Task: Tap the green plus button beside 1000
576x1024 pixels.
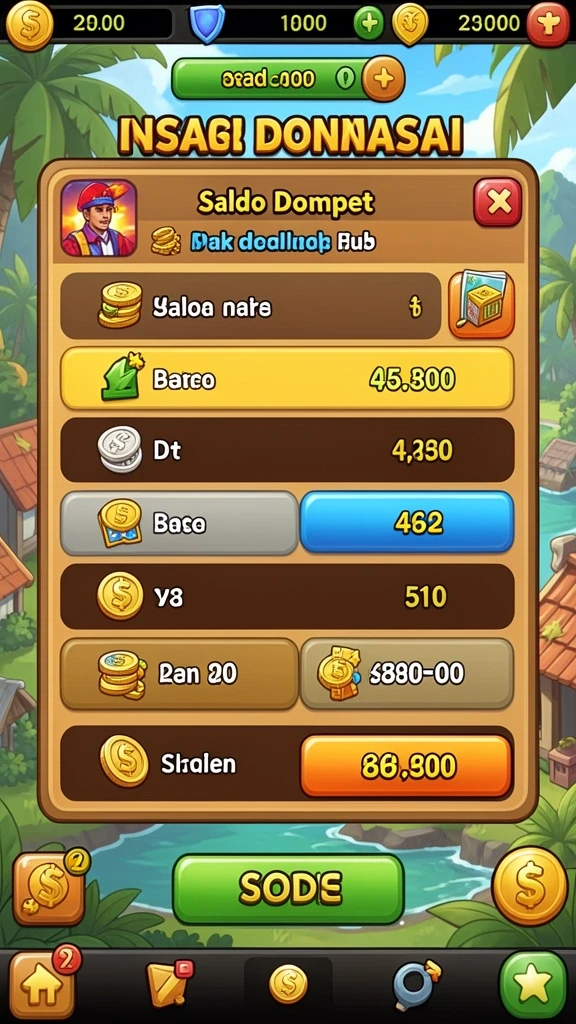Action: pos(369,24)
